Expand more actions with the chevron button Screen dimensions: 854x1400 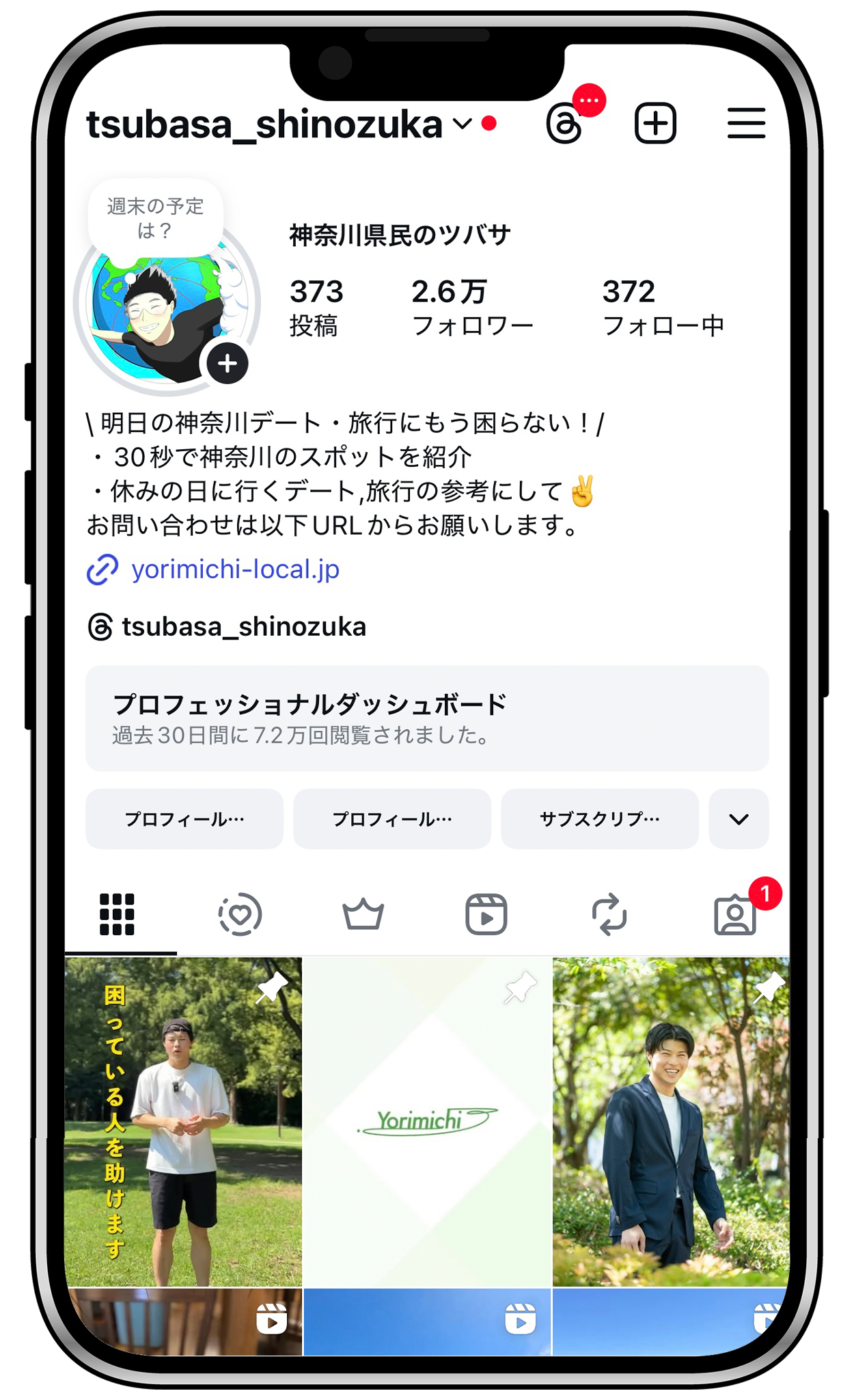point(739,819)
